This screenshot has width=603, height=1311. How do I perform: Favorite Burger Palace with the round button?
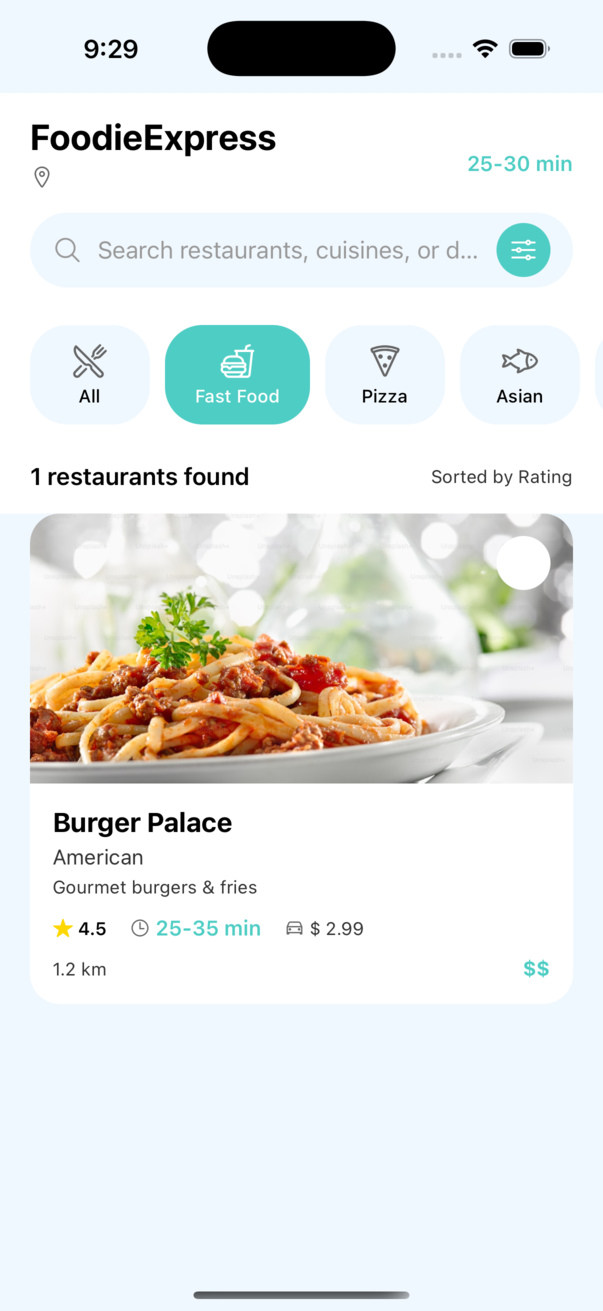[523, 563]
